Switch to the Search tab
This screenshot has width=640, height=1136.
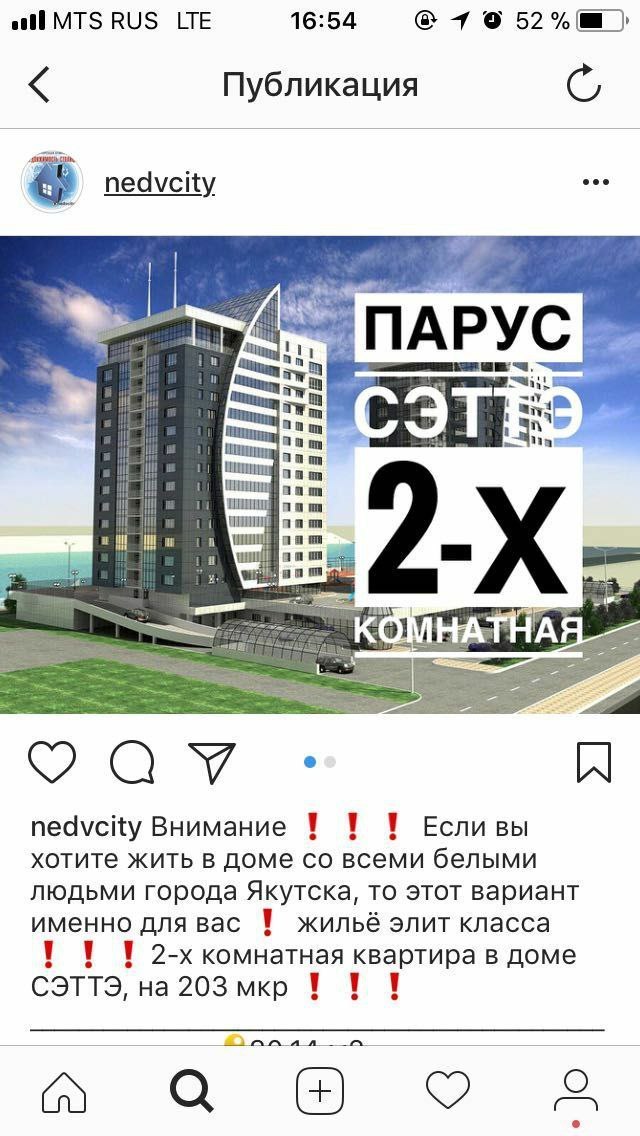192,1090
